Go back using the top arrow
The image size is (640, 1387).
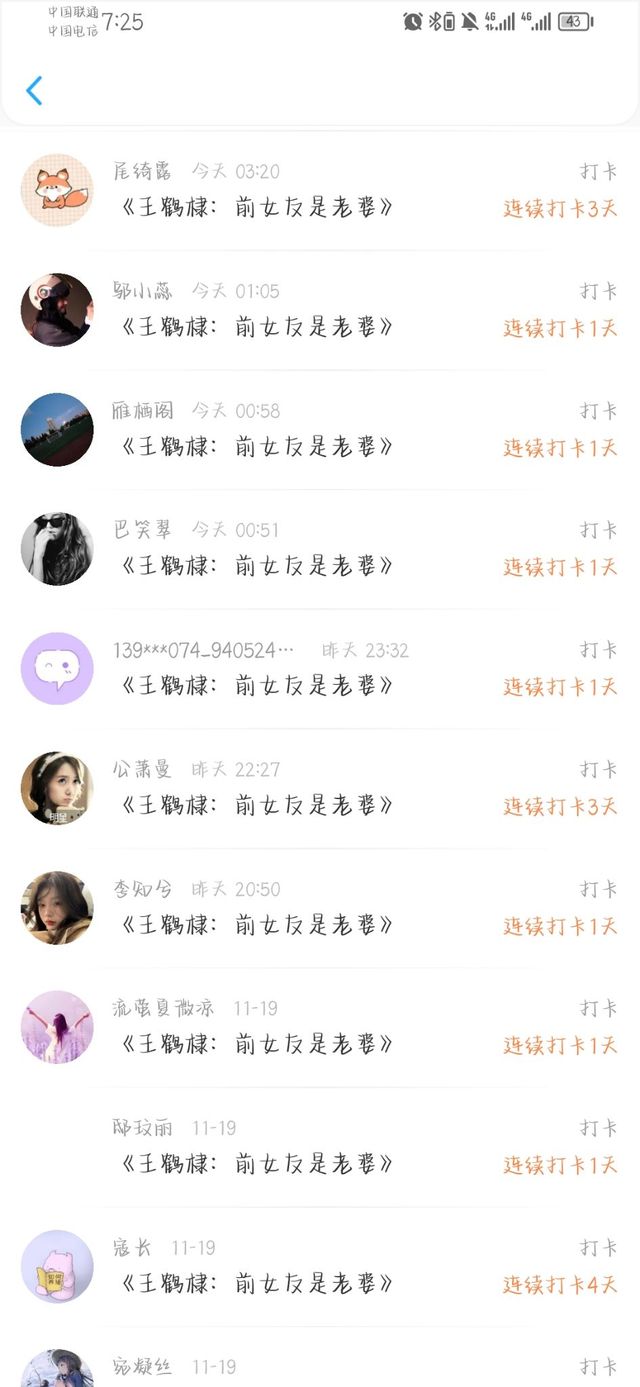[34, 91]
